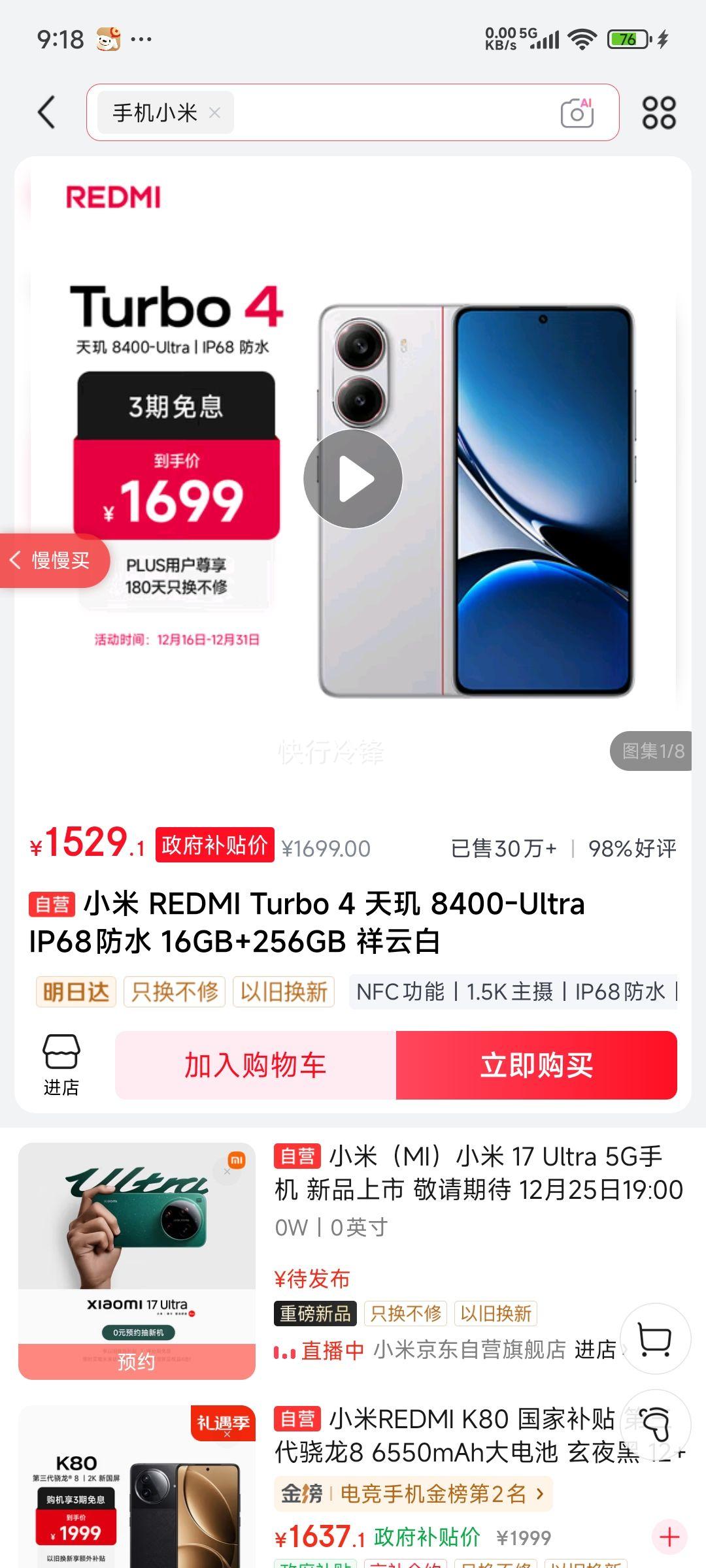Tap the search input field
The width and height of the screenshot is (706, 1568).
[392, 112]
